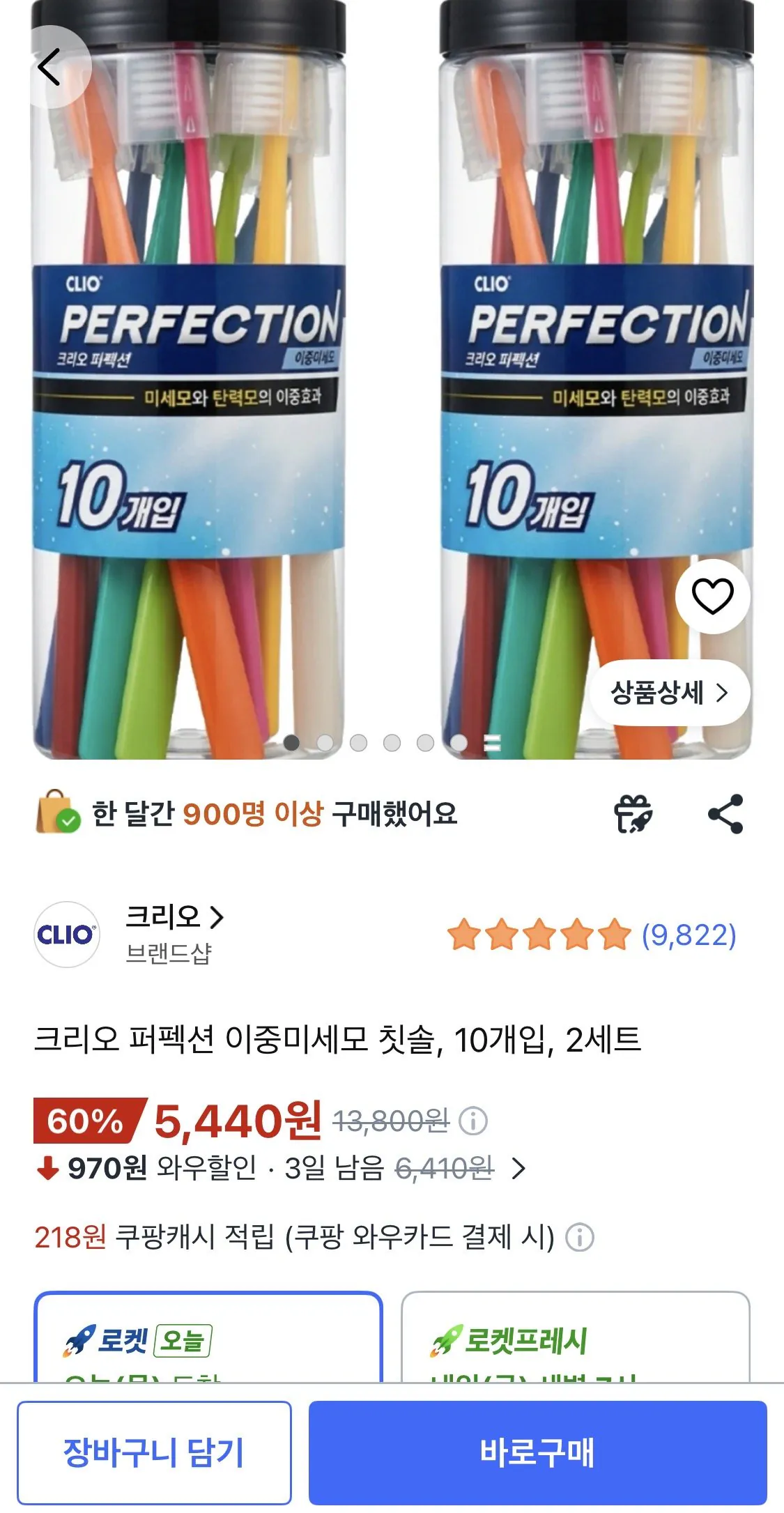The width and height of the screenshot is (784, 1513).
Task: Expand the 와우할인 discount details
Action: 518,1168
